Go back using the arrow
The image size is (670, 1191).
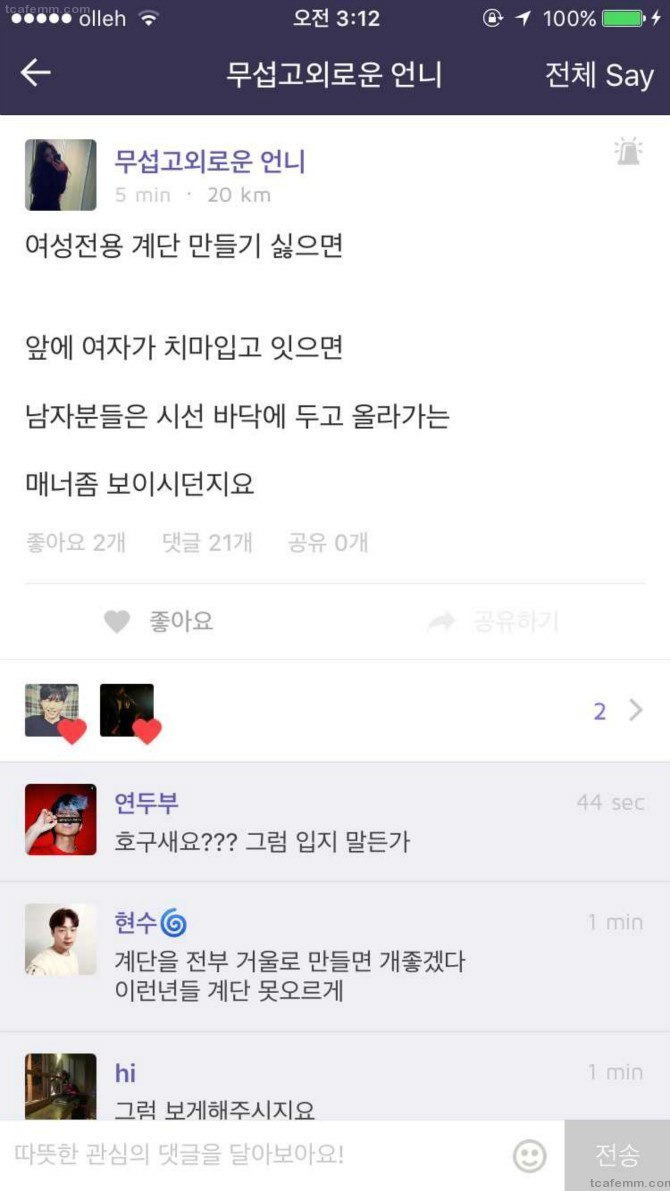click(x=36, y=73)
